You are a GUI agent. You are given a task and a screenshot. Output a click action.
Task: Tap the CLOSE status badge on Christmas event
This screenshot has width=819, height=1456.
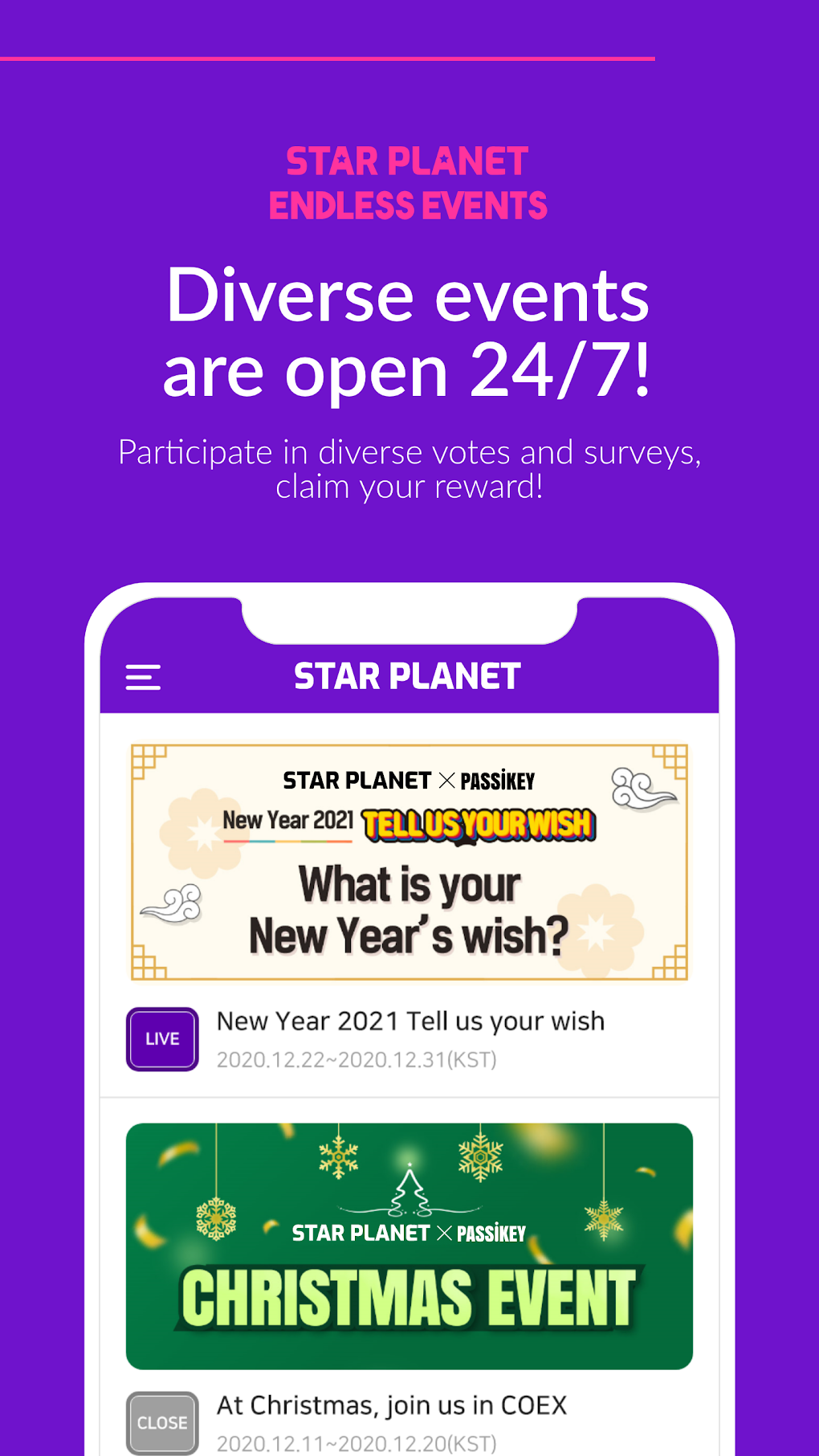pyautogui.click(x=161, y=1422)
